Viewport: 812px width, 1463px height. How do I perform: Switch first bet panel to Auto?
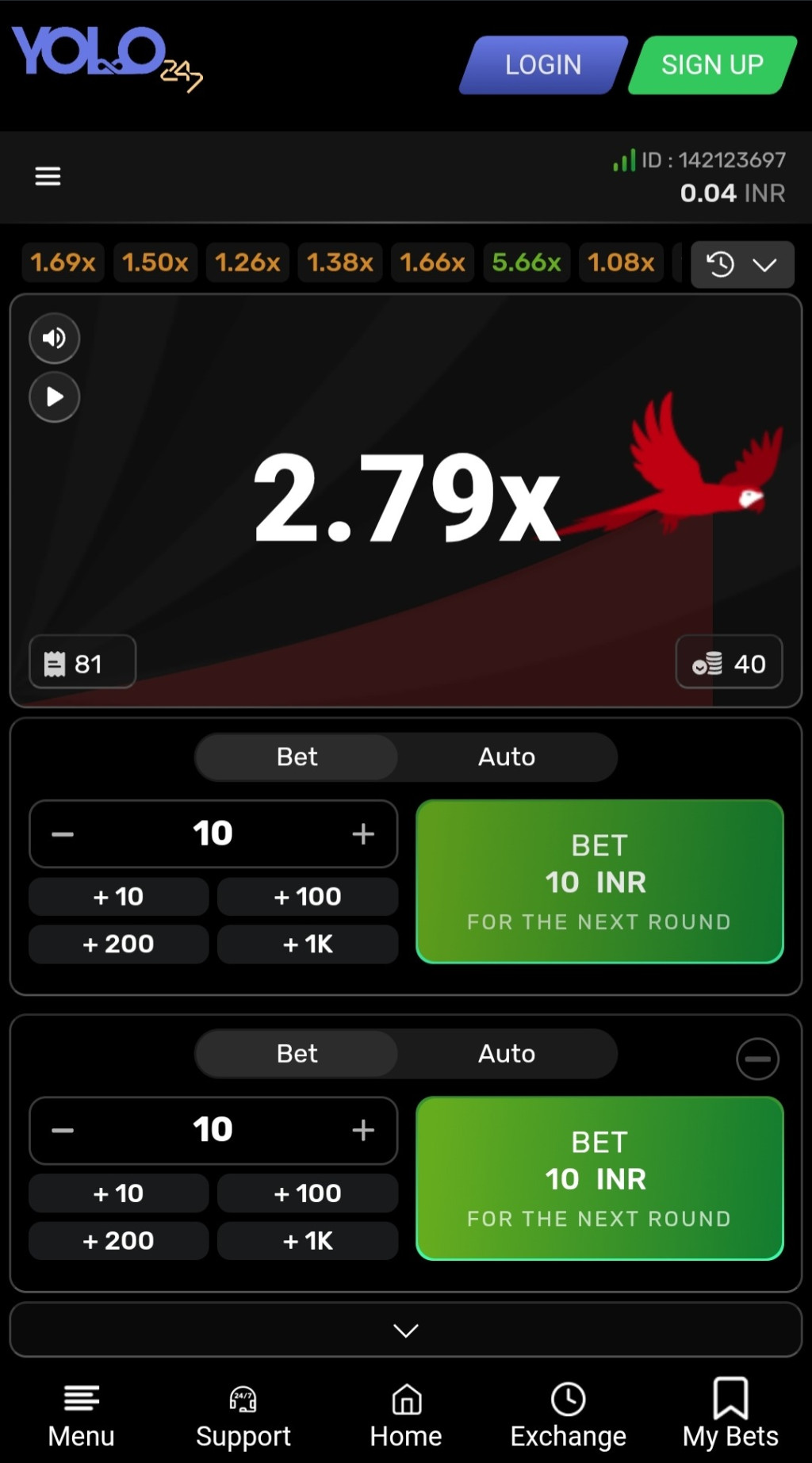point(506,756)
